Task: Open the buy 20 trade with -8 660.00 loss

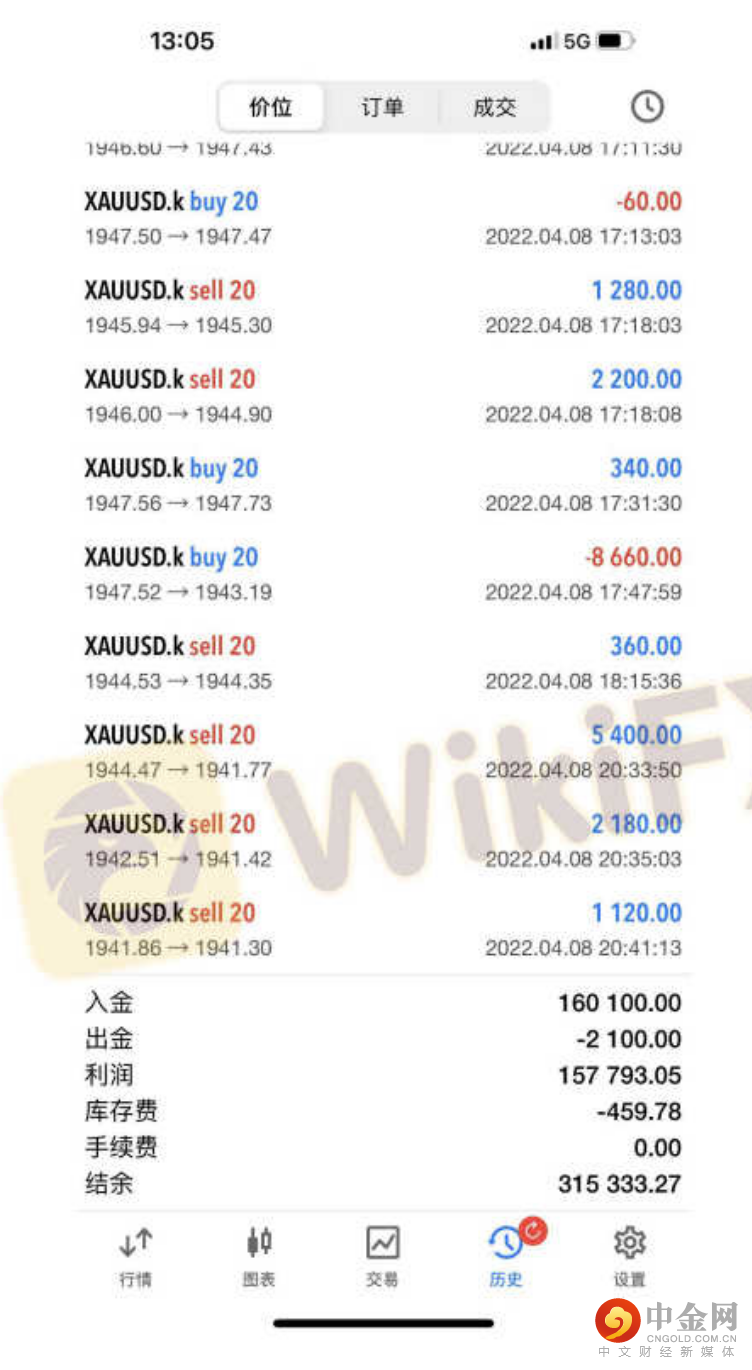Action: tap(382, 574)
